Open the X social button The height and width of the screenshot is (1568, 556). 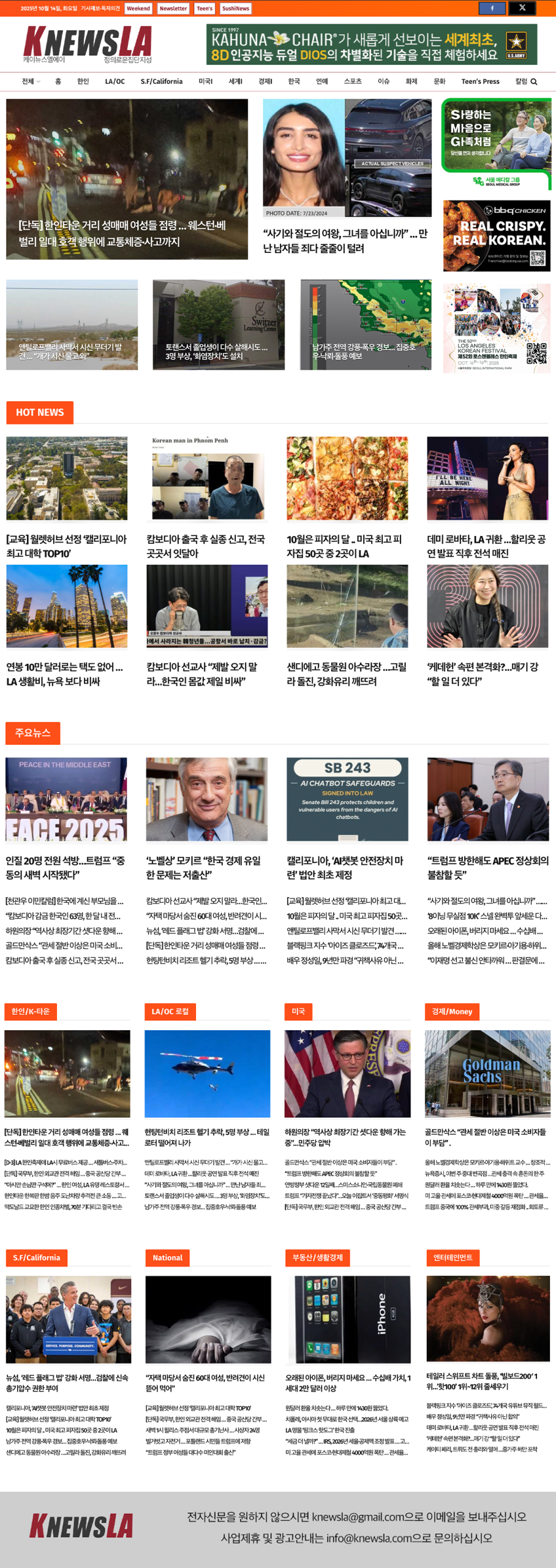[522, 8]
